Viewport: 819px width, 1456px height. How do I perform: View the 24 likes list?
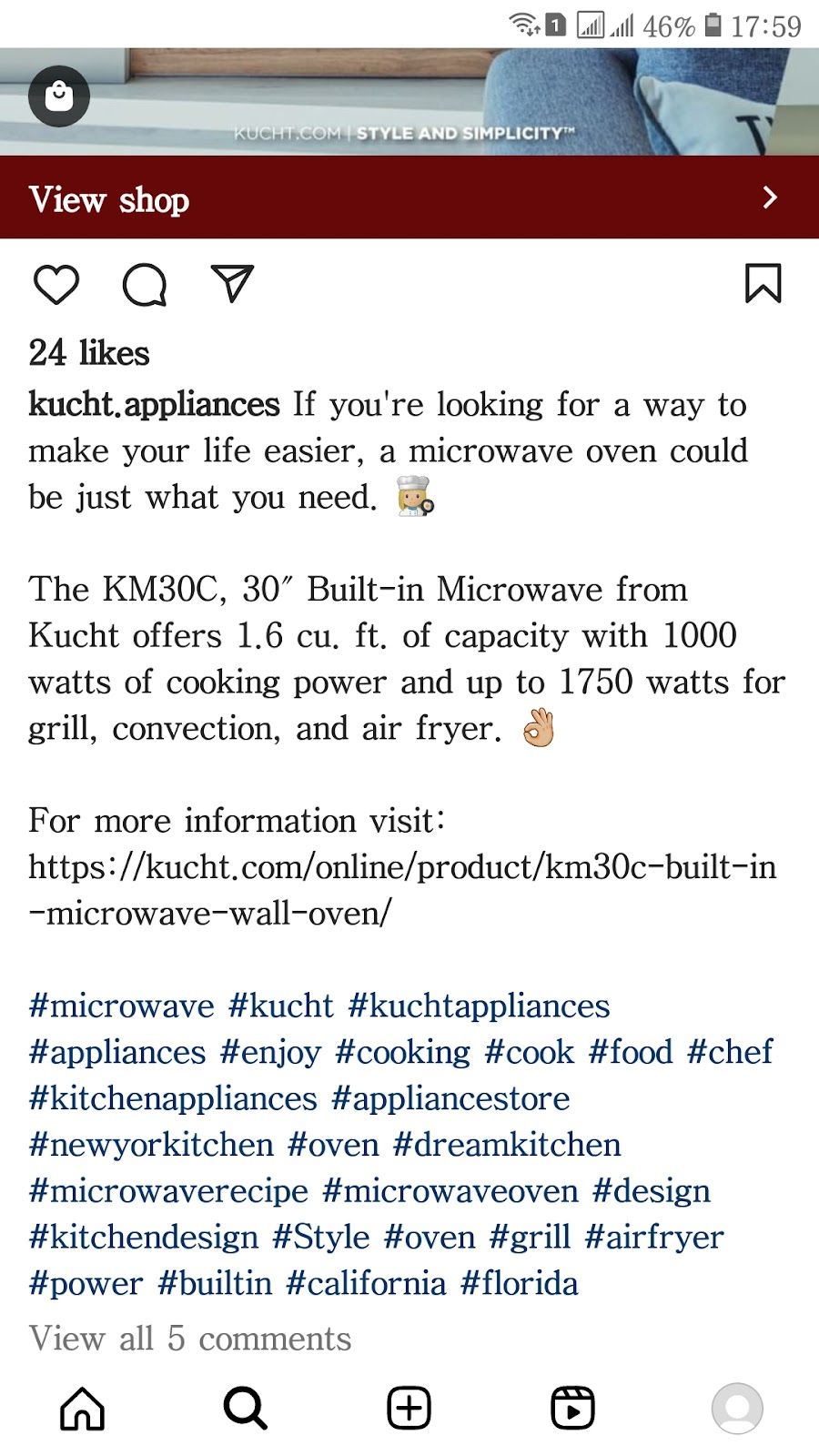point(89,353)
